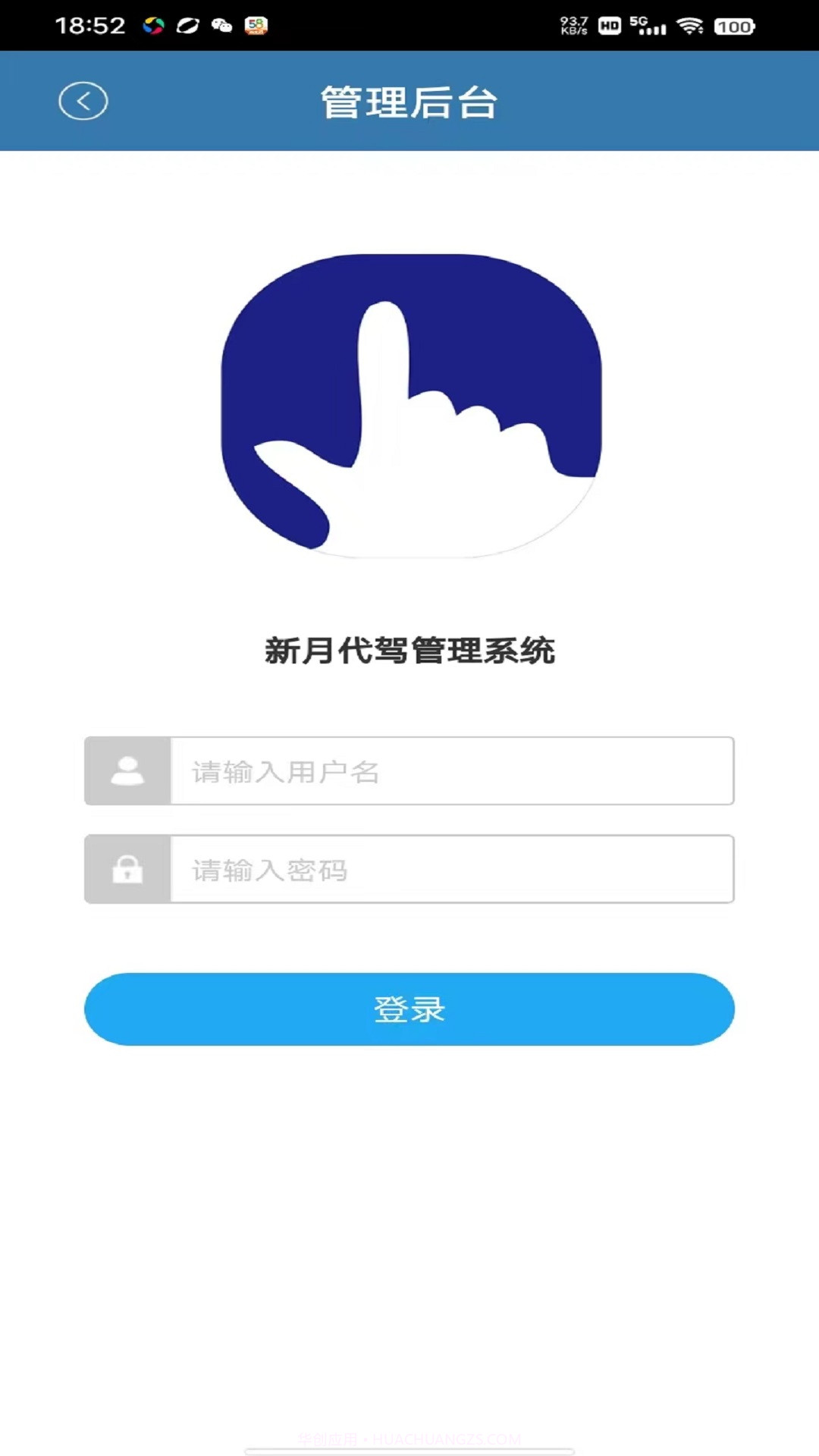Tap the padlock icon beside password field
Viewport: 819px width, 1456px height.
[129, 869]
